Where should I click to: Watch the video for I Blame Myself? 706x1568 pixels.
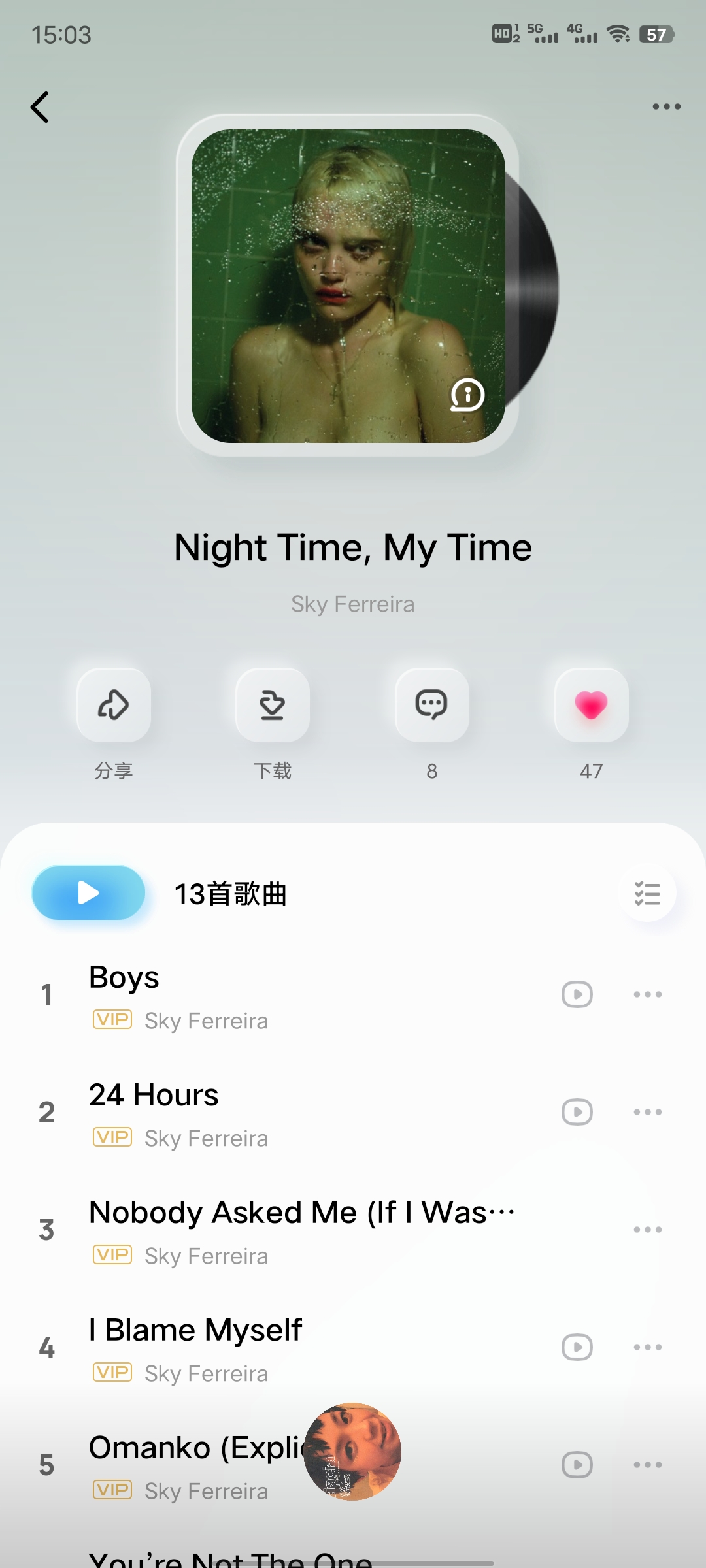577,1347
